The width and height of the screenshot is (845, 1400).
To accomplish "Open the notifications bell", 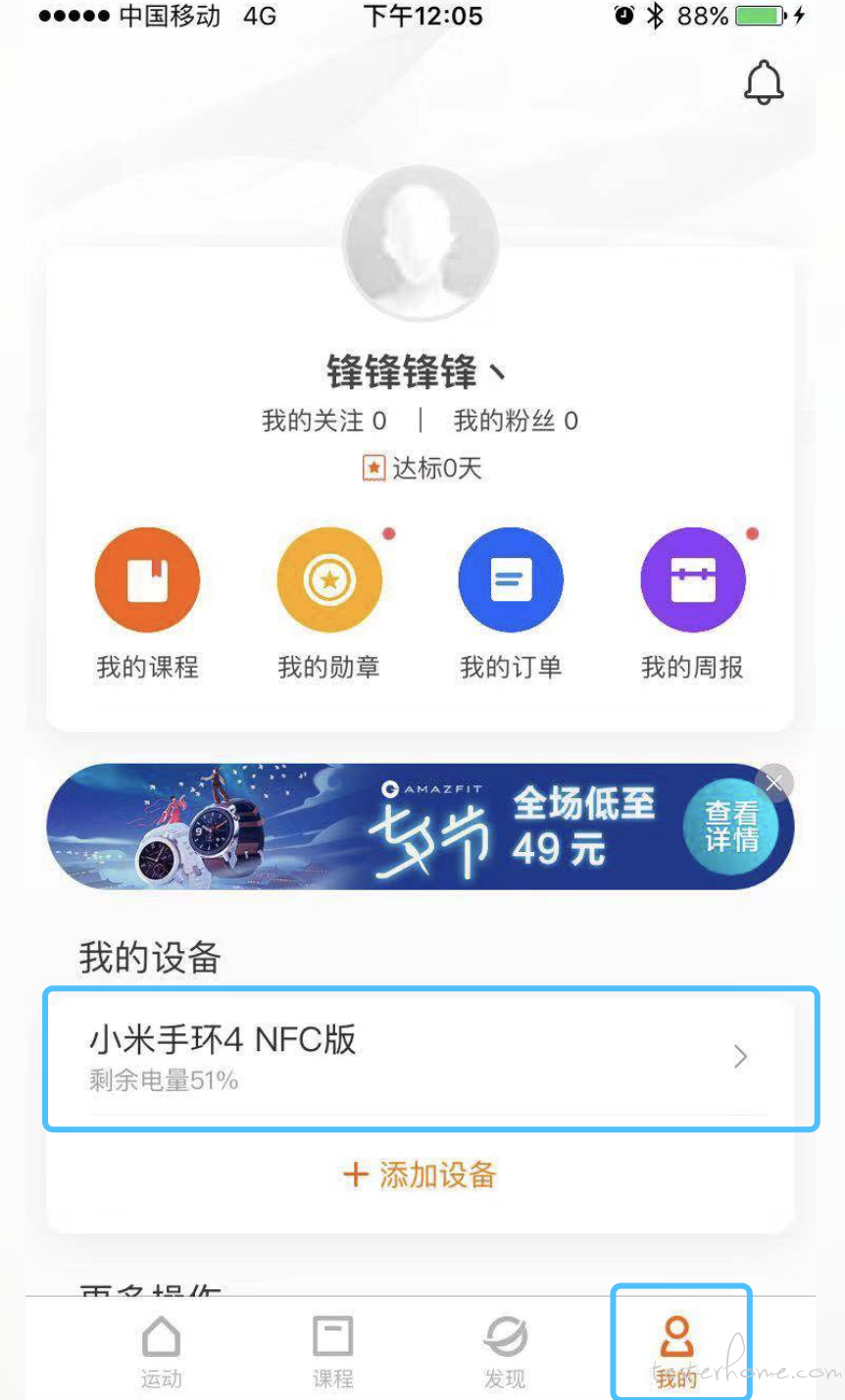I will click(x=763, y=82).
